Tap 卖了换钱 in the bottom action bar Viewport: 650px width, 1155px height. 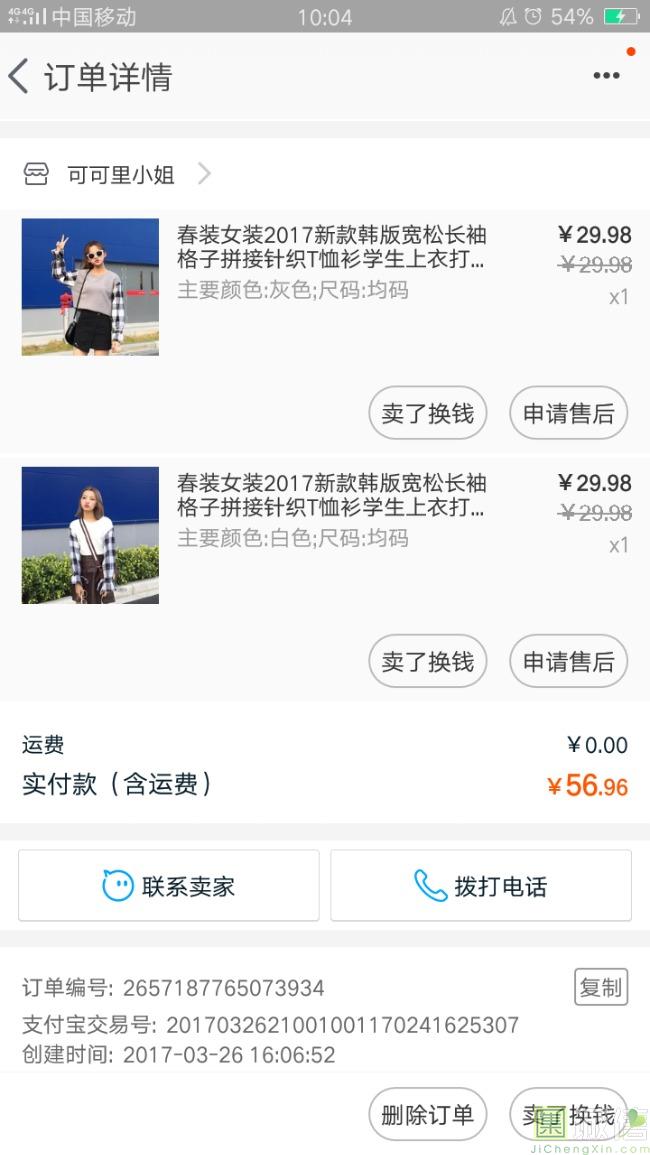[x=568, y=1114]
